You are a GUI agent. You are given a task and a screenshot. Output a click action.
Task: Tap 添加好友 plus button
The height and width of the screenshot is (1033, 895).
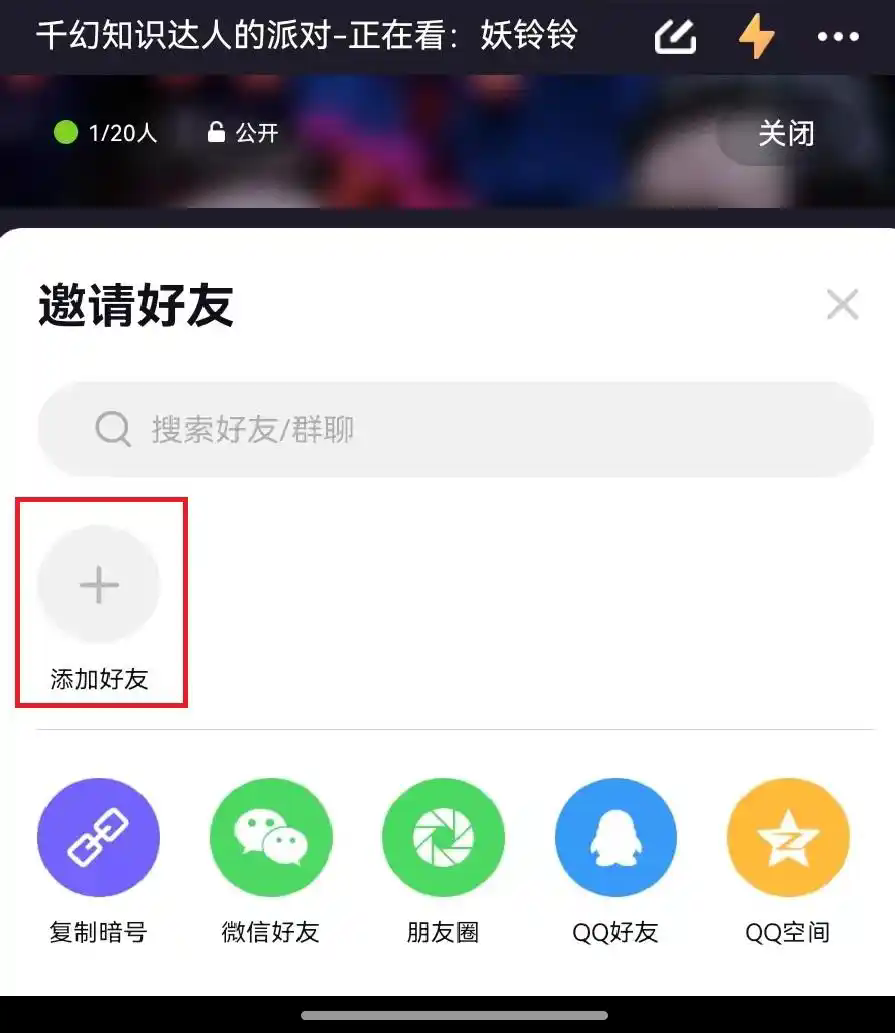tap(99, 585)
